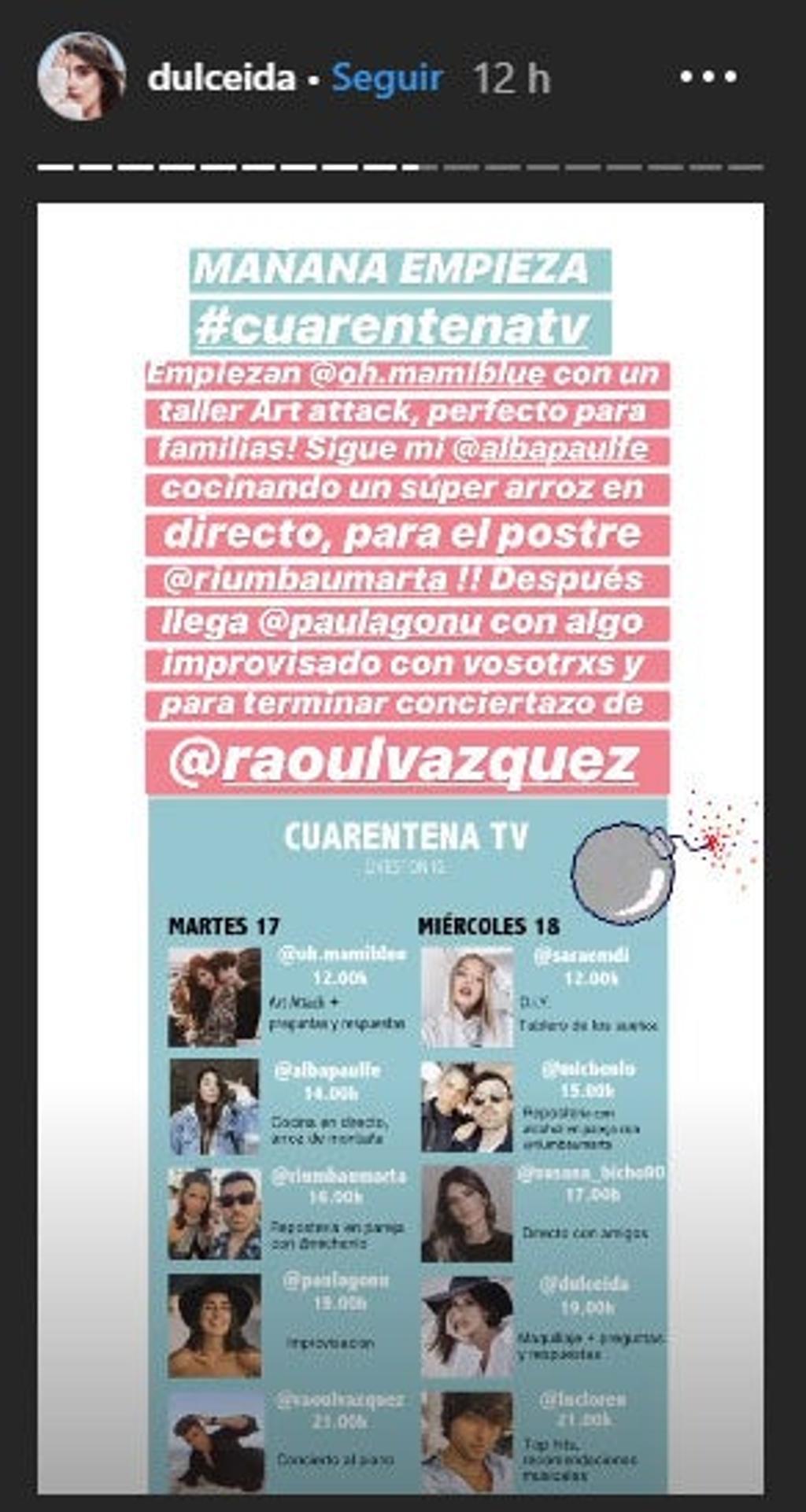Tap the large @raoulvazquez mention text
The height and width of the screenshot is (1512, 806).
405,760
